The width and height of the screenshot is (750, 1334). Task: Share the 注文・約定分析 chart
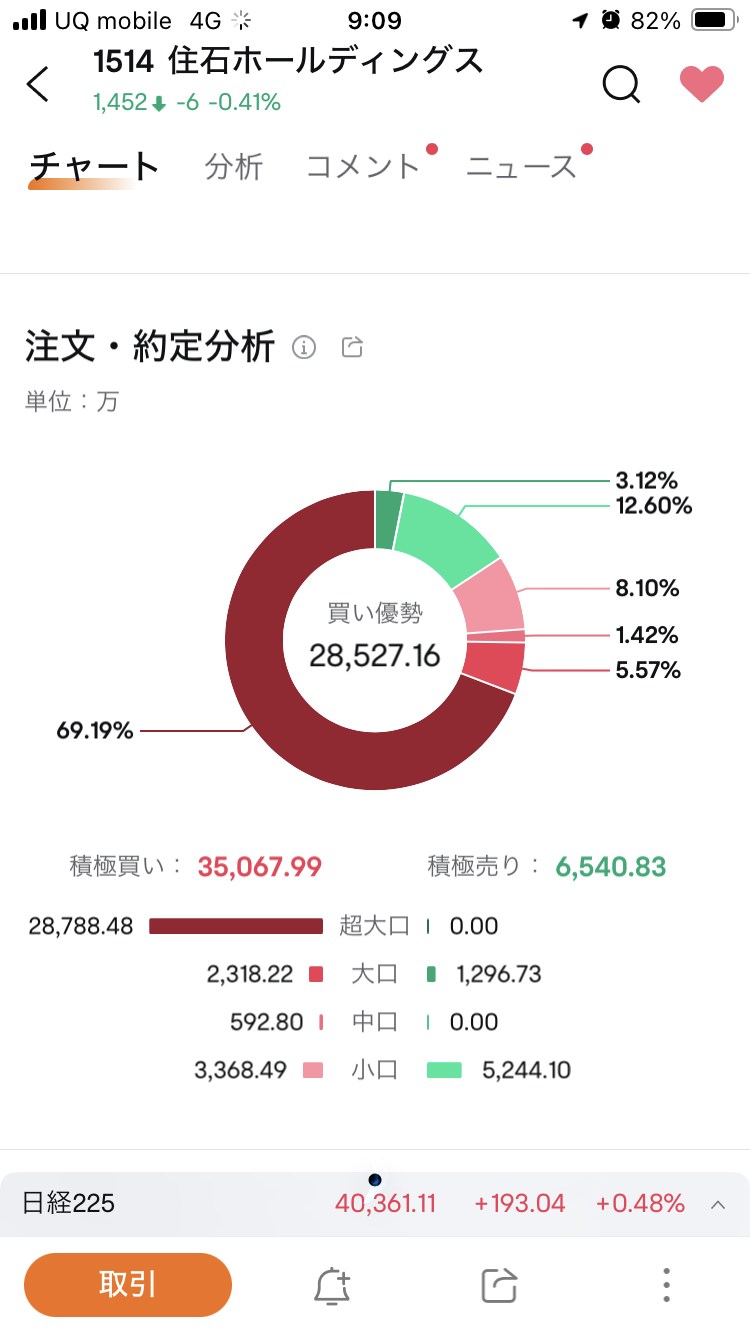point(352,348)
